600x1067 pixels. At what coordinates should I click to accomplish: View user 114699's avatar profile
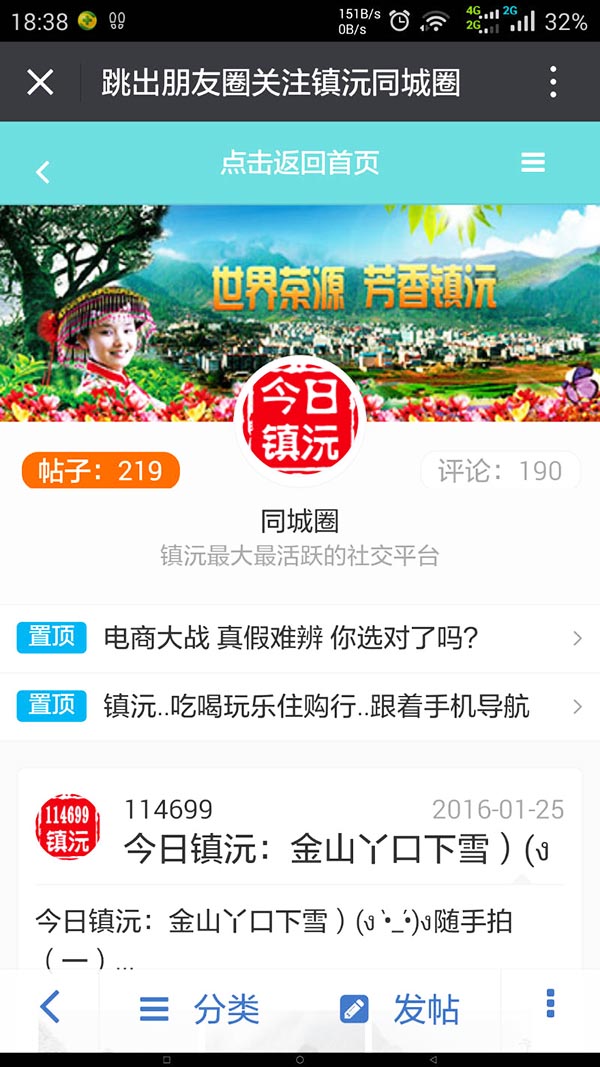68,827
